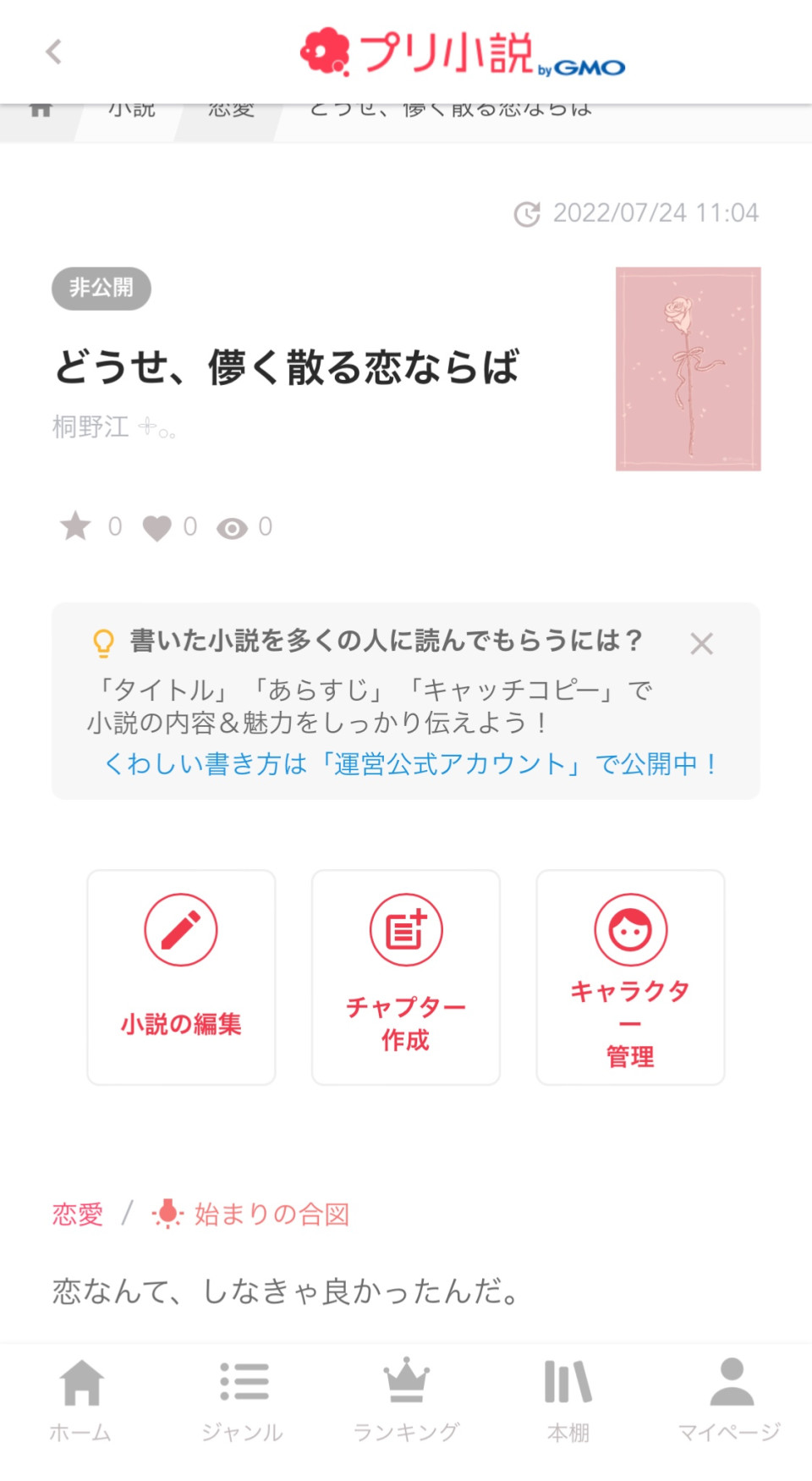Switch to the ランキング tab
The width and height of the screenshot is (812, 1481).
coord(406,1401)
